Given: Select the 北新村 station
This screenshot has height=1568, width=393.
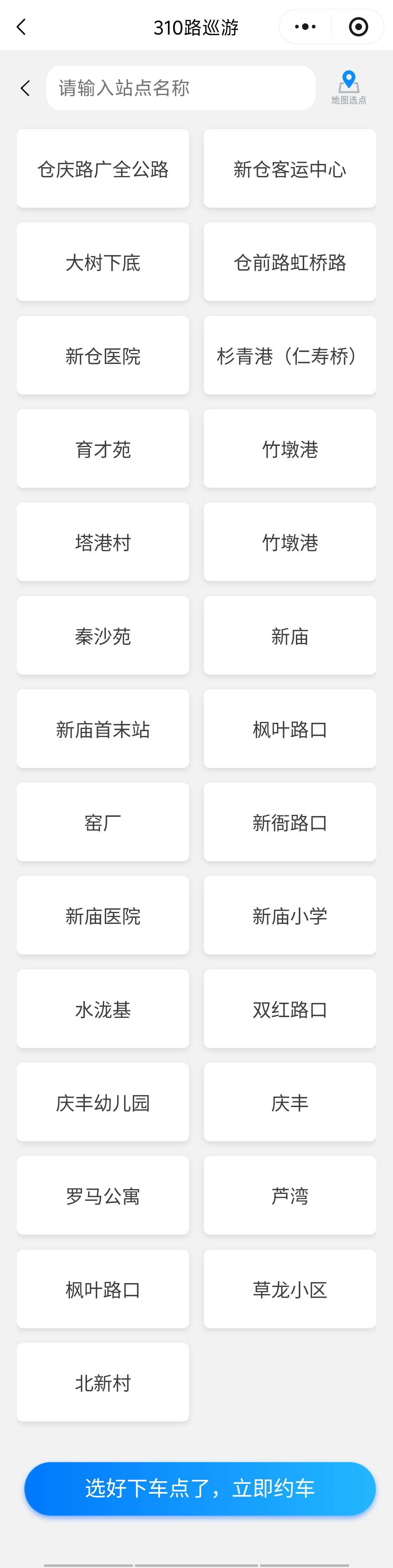Looking at the screenshot, I should click(103, 1382).
